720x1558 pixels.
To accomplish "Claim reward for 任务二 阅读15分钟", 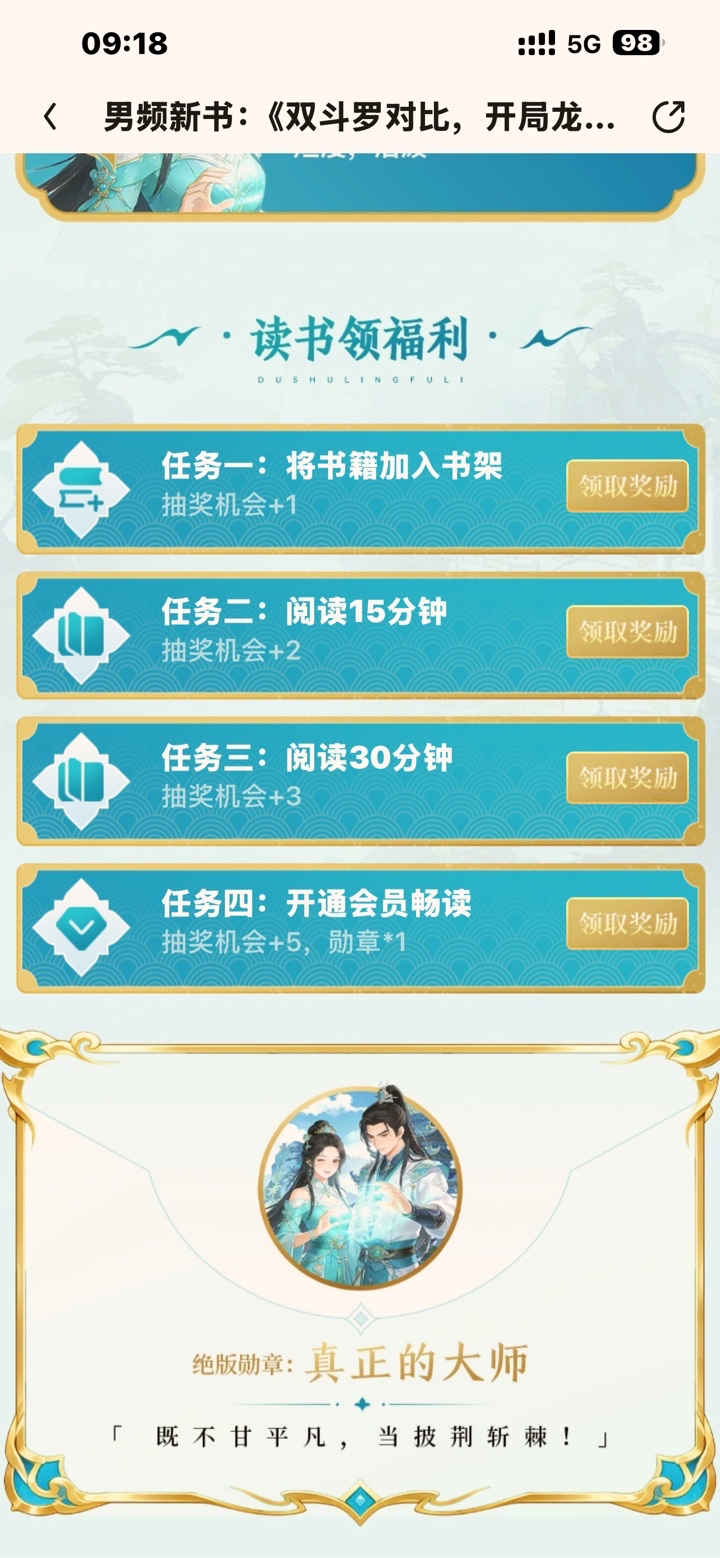I will pos(627,633).
